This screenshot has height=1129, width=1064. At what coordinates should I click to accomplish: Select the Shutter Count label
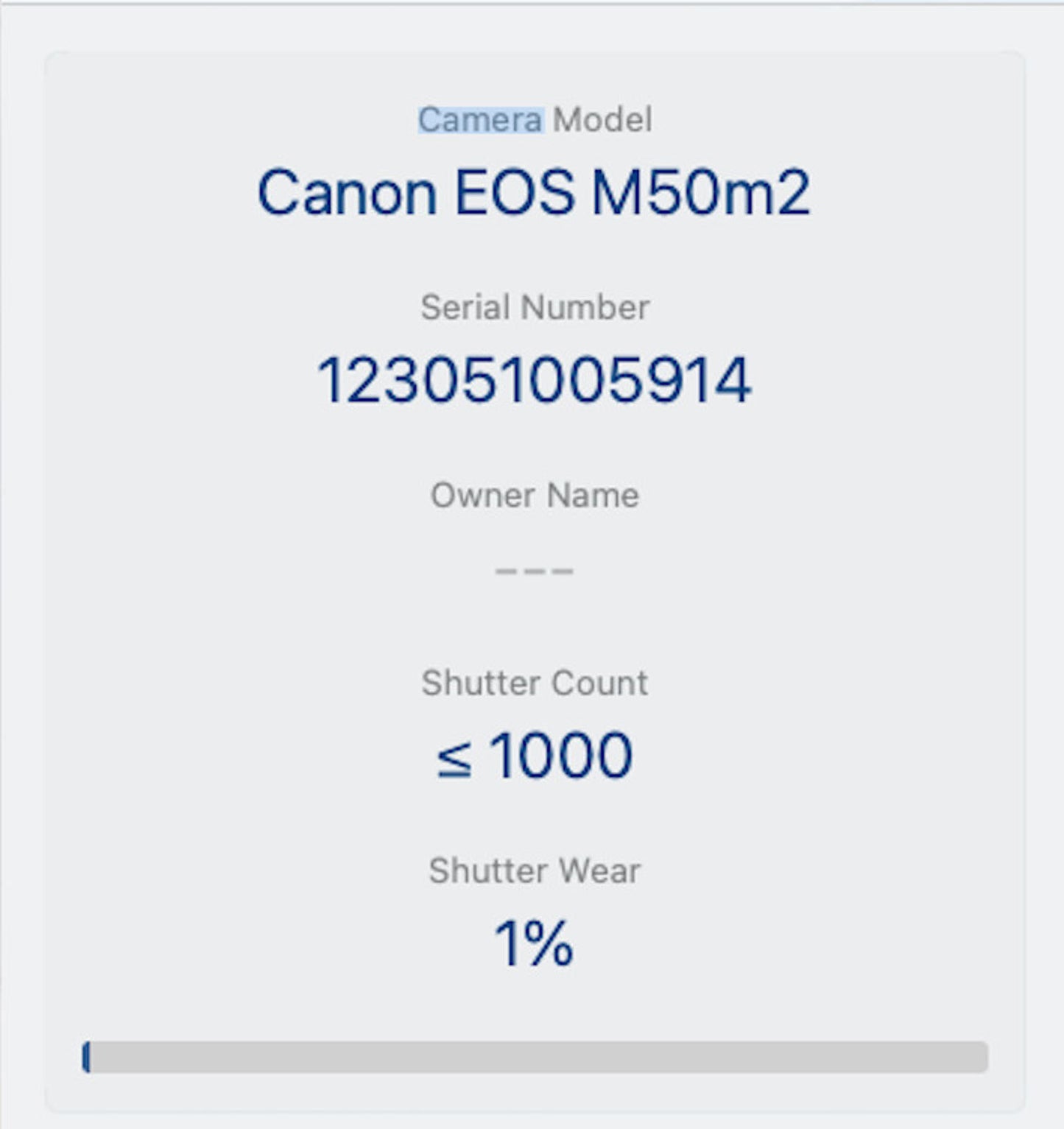tap(535, 683)
